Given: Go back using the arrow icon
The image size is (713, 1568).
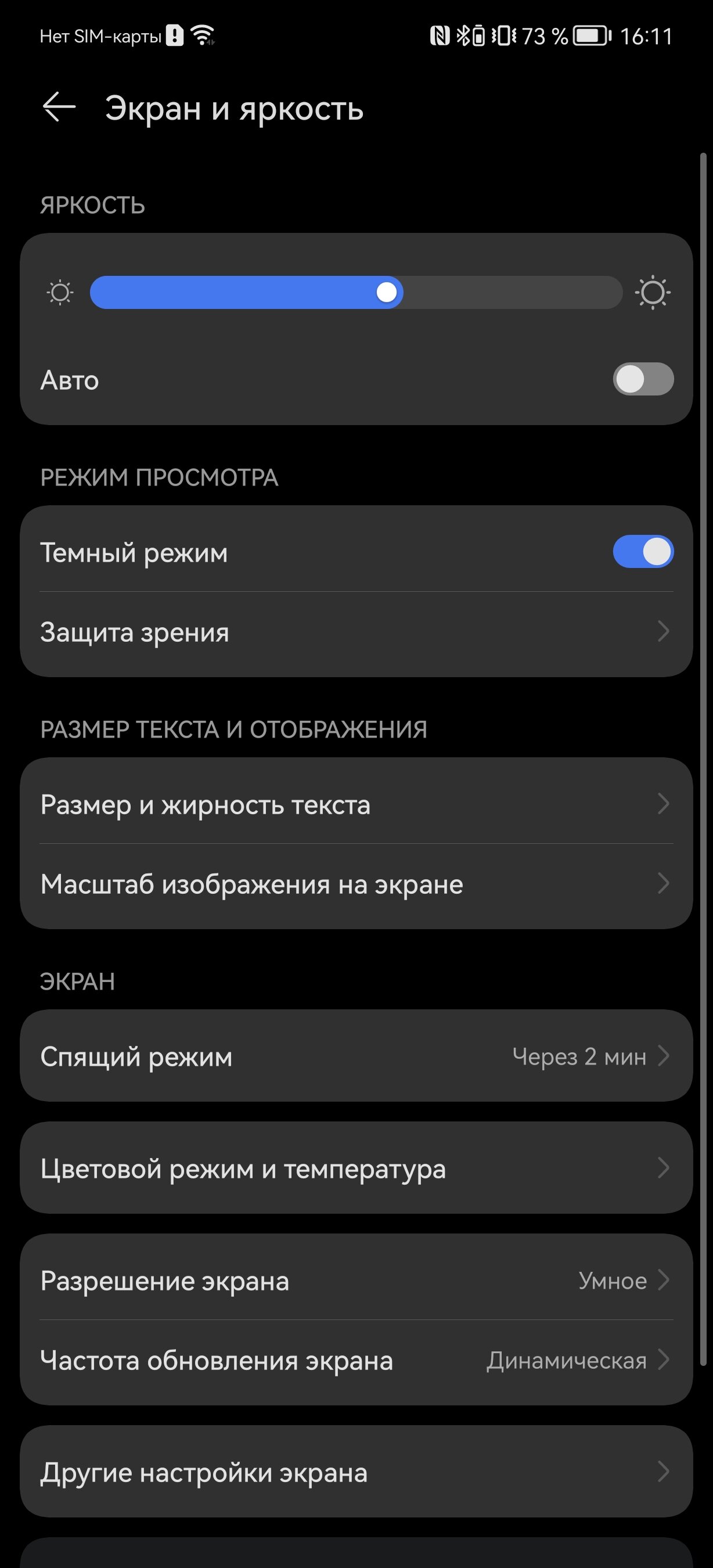Looking at the screenshot, I should pos(59,107).
